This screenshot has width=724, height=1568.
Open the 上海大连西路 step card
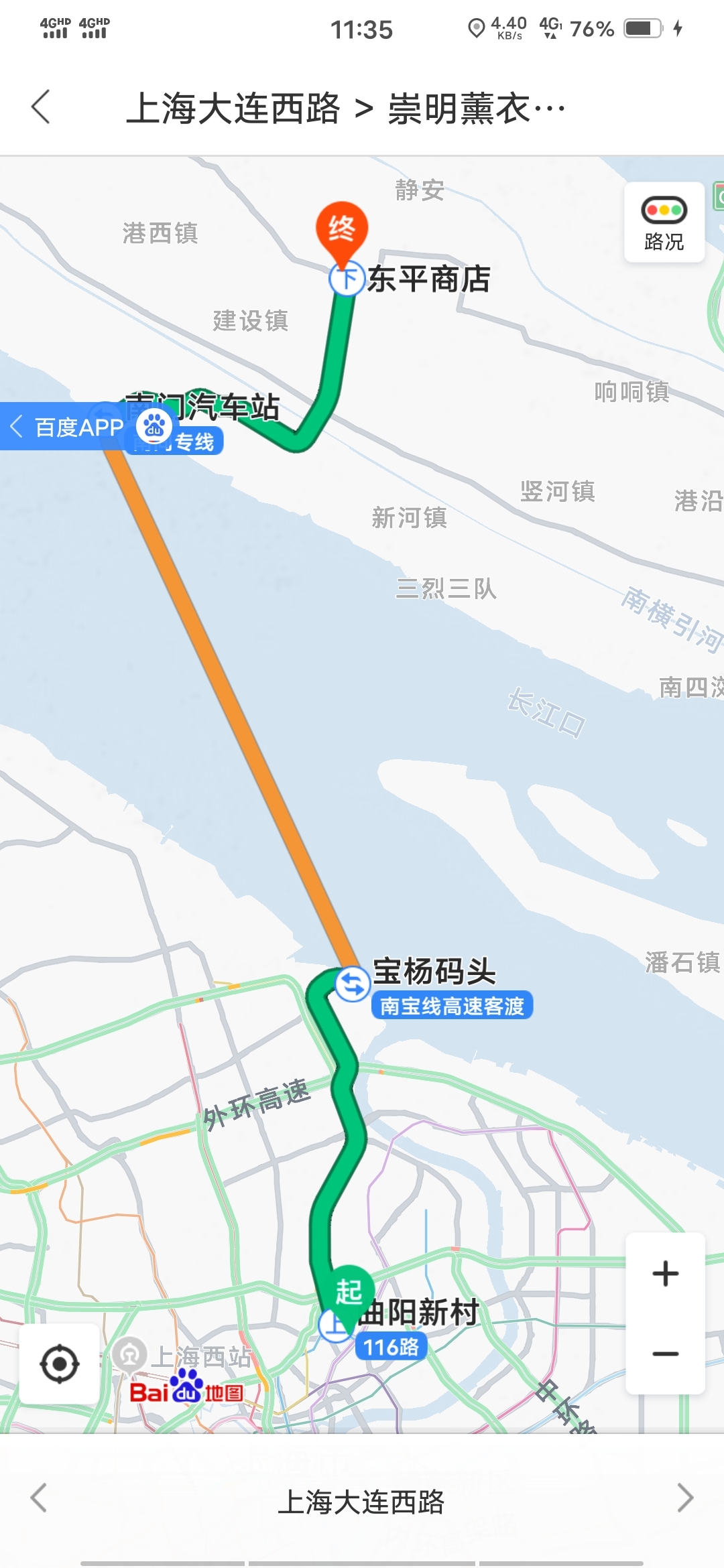point(362,1502)
